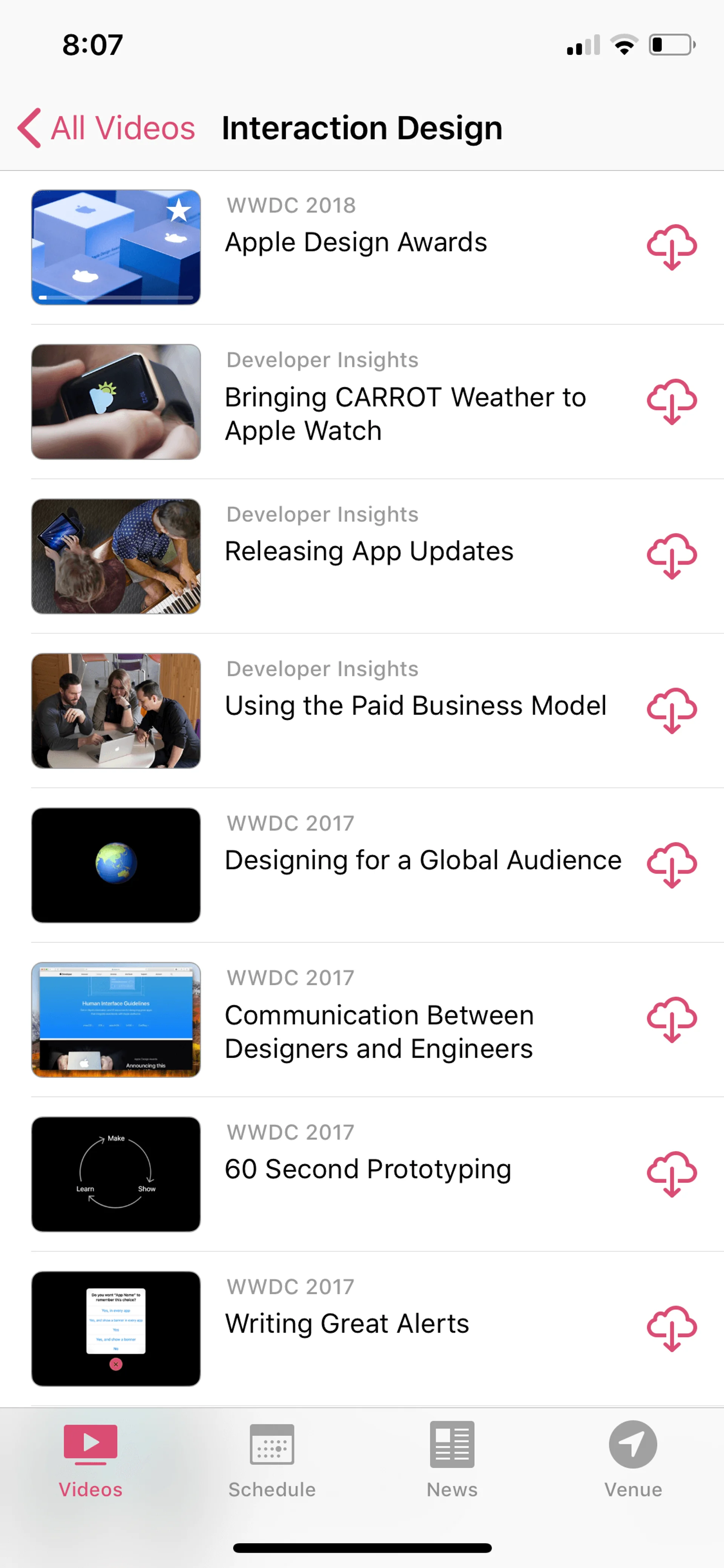
Task: Open Designing for a Global Audience
Action: point(423,861)
